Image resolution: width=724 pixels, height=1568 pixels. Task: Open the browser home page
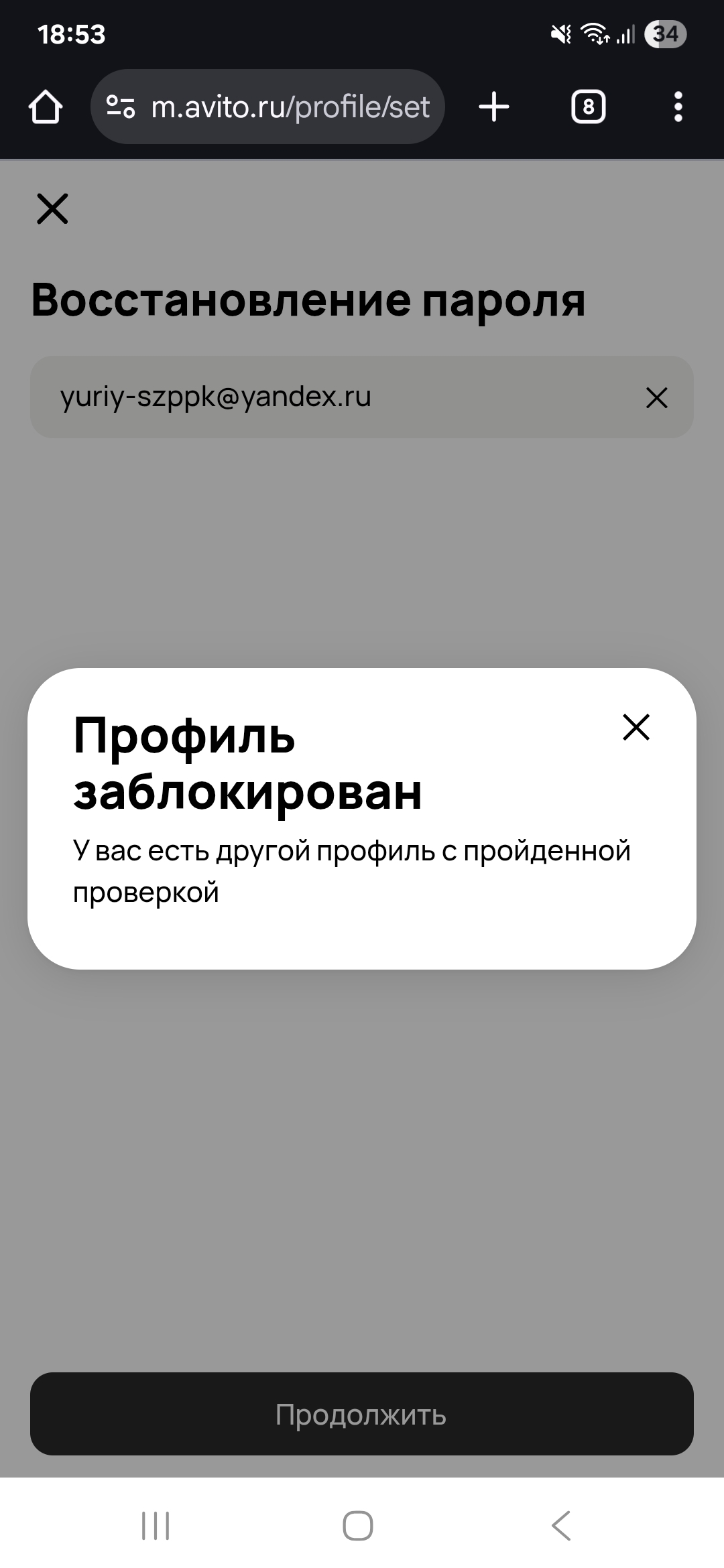tap(46, 107)
